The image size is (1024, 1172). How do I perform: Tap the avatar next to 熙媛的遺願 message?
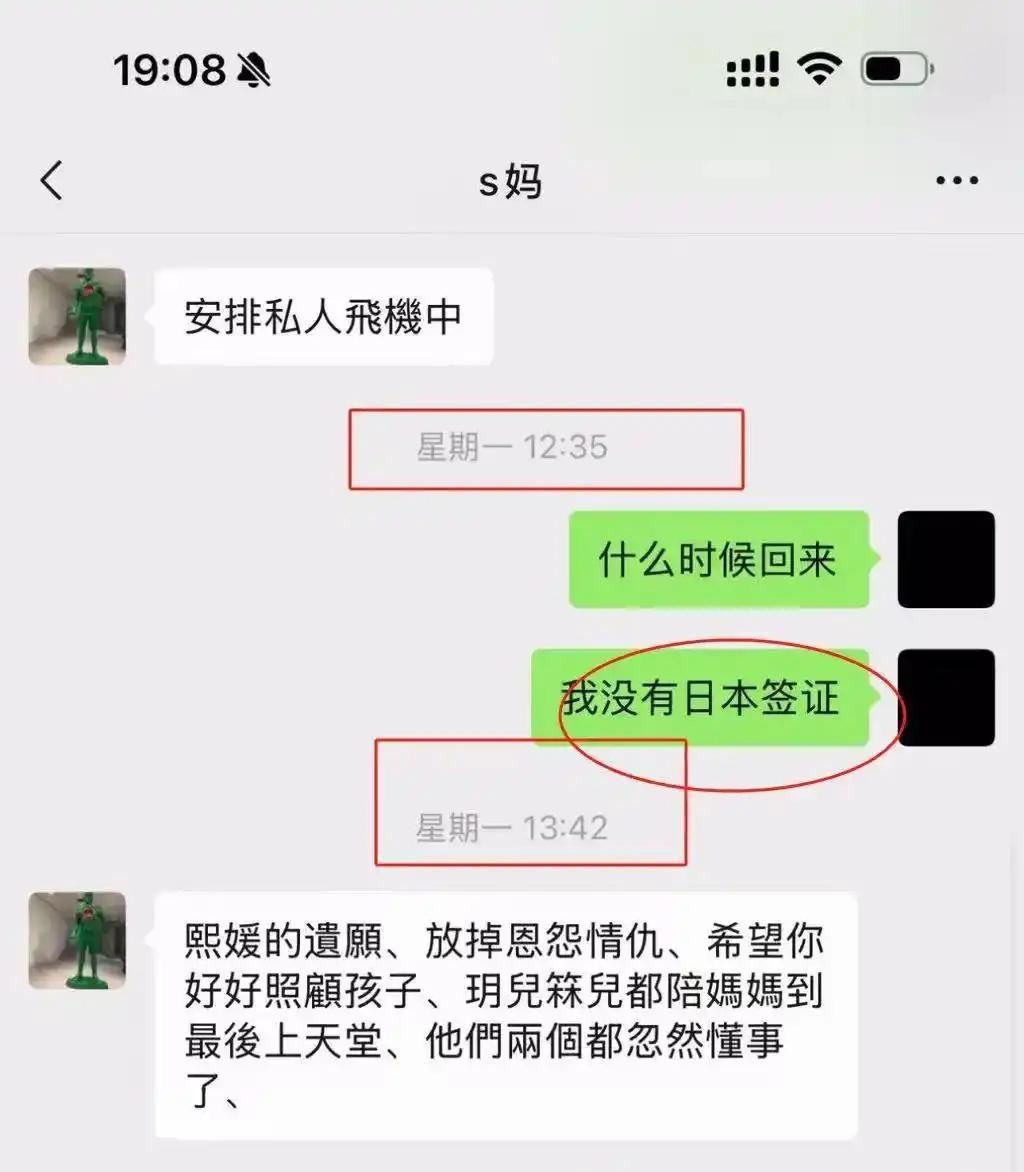click(x=77, y=940)
